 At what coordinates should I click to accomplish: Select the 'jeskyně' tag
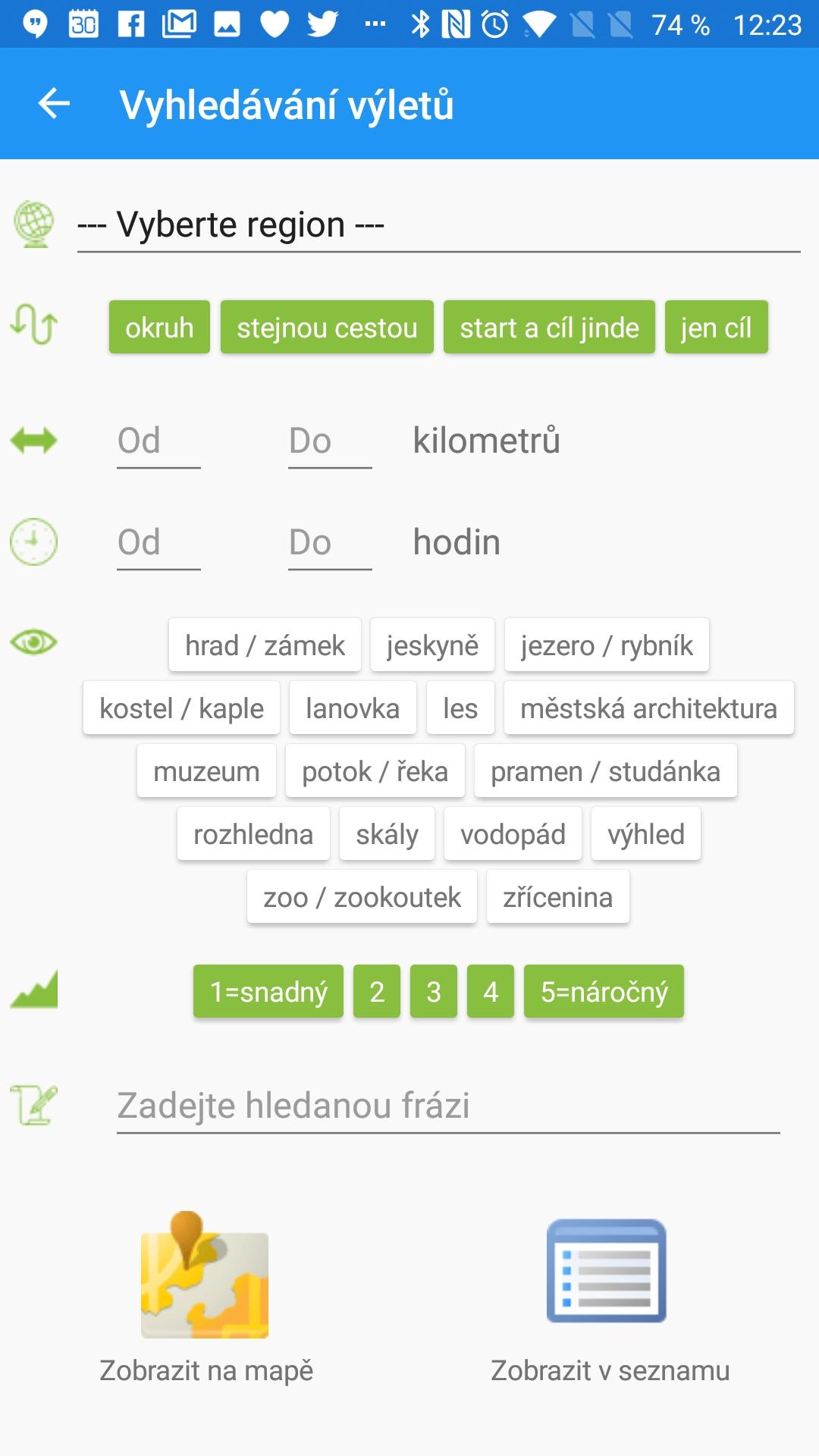pos(432,645)
